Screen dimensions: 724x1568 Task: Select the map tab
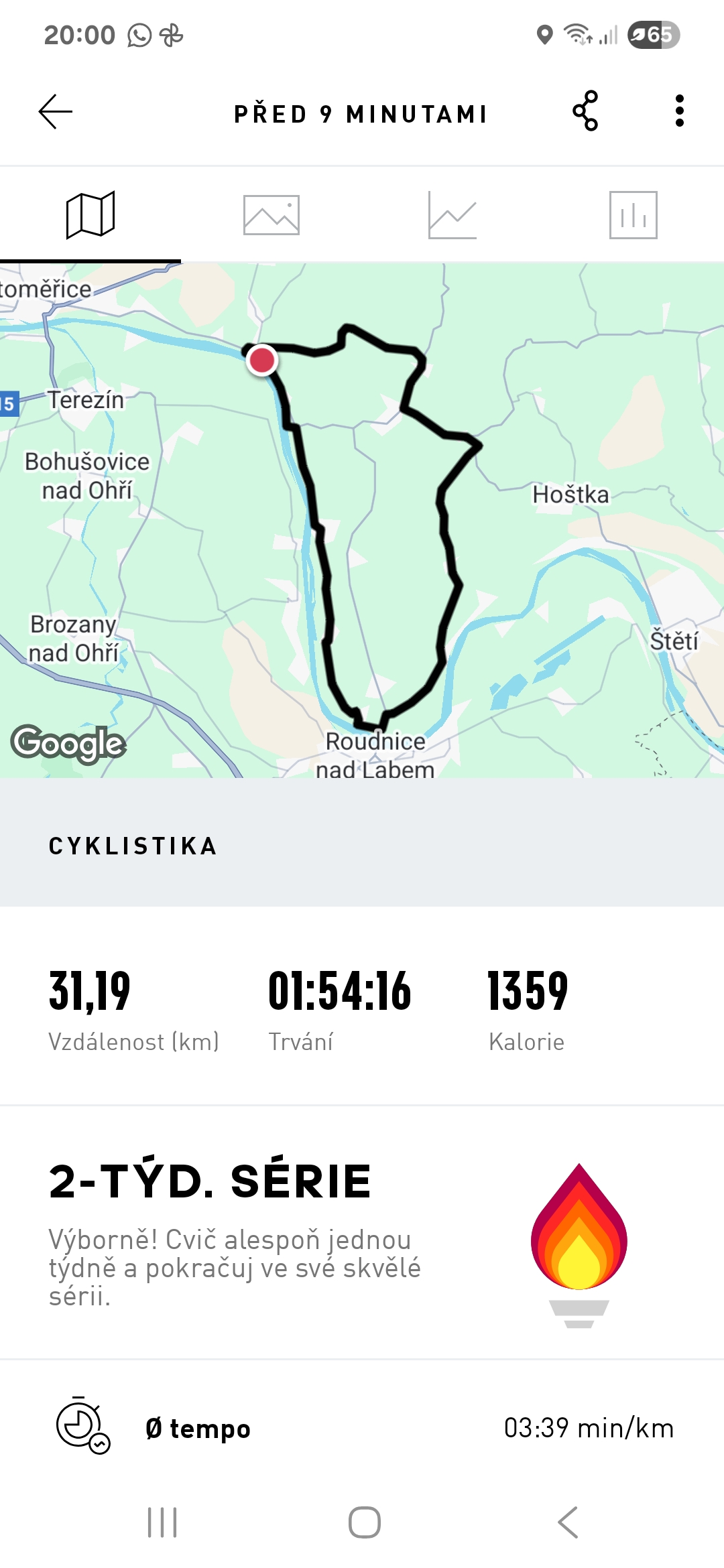(90, 215)
